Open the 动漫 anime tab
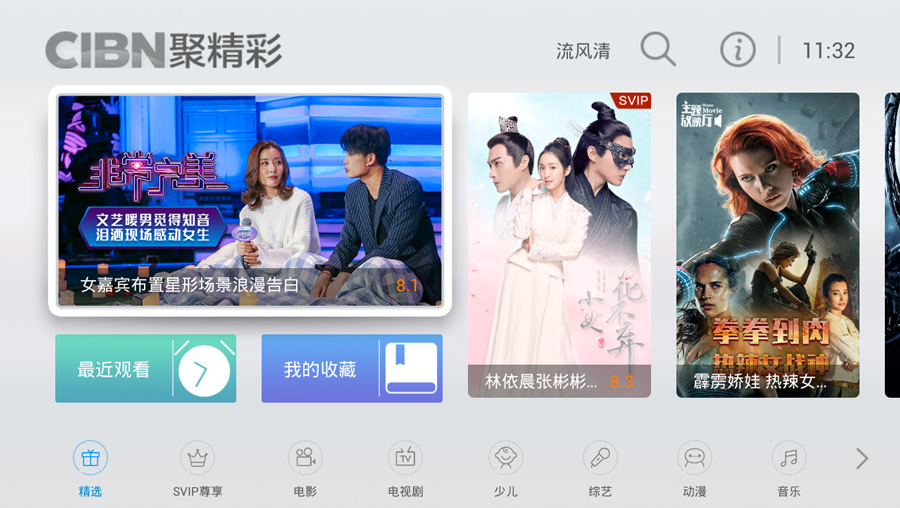Image resolution: width=900 pixels, height=508 pixels. click(694, 469)
